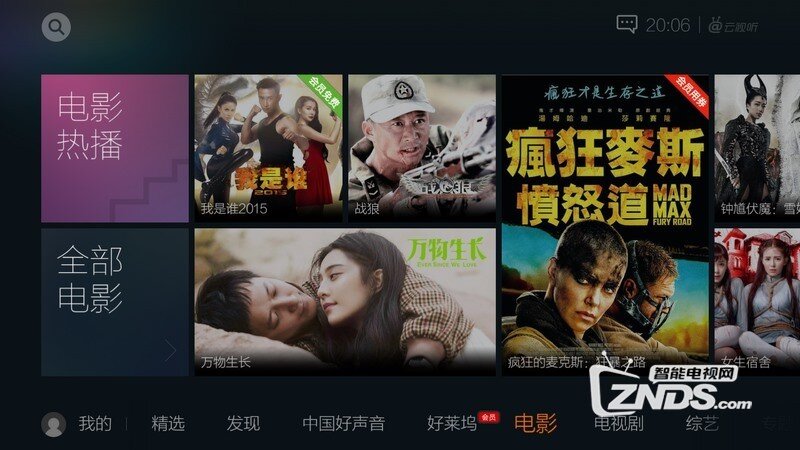The image size is (800, 450).
Task: Open the movie 我是谁2015
Action: 268,146
